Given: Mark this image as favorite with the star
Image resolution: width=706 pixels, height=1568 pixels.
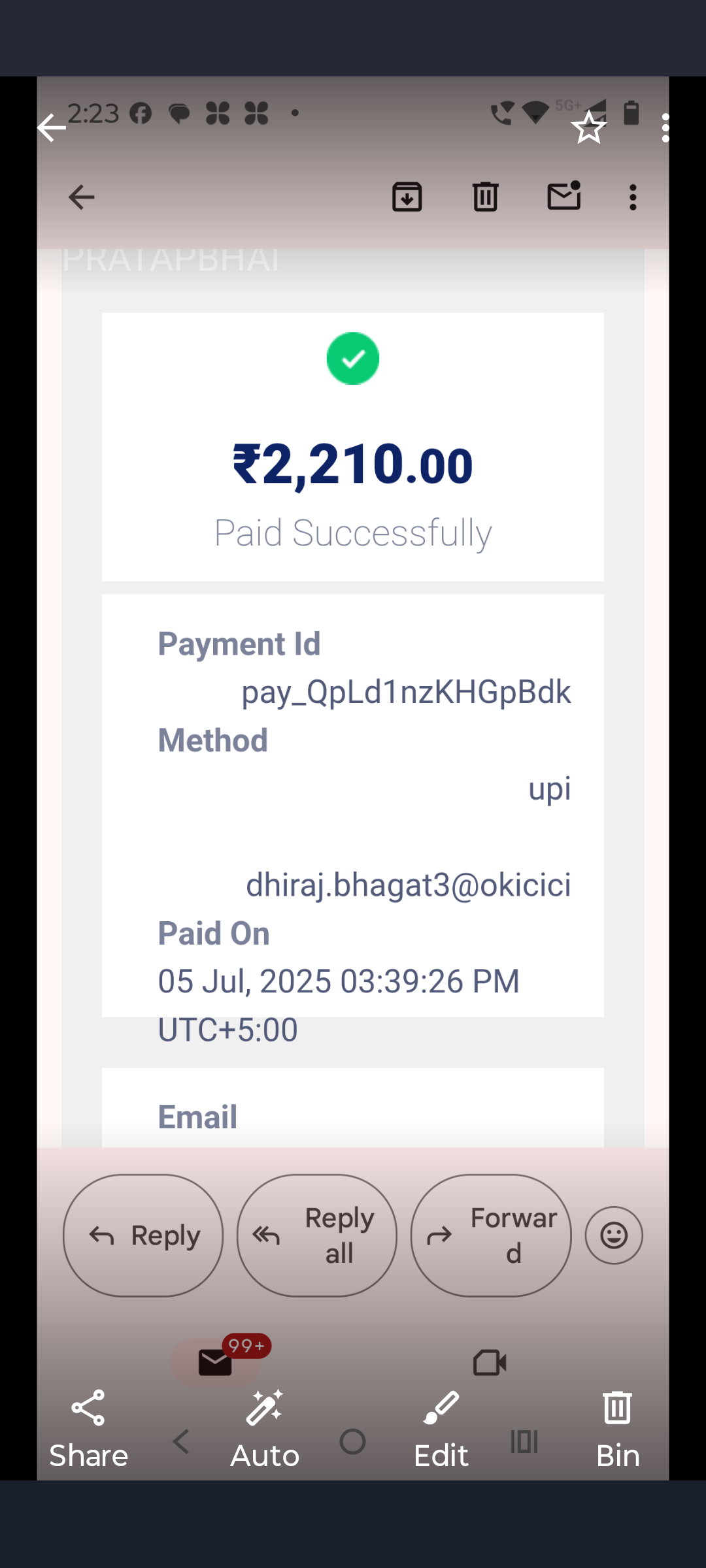Looking at the screenshot, I should [588, 127].
